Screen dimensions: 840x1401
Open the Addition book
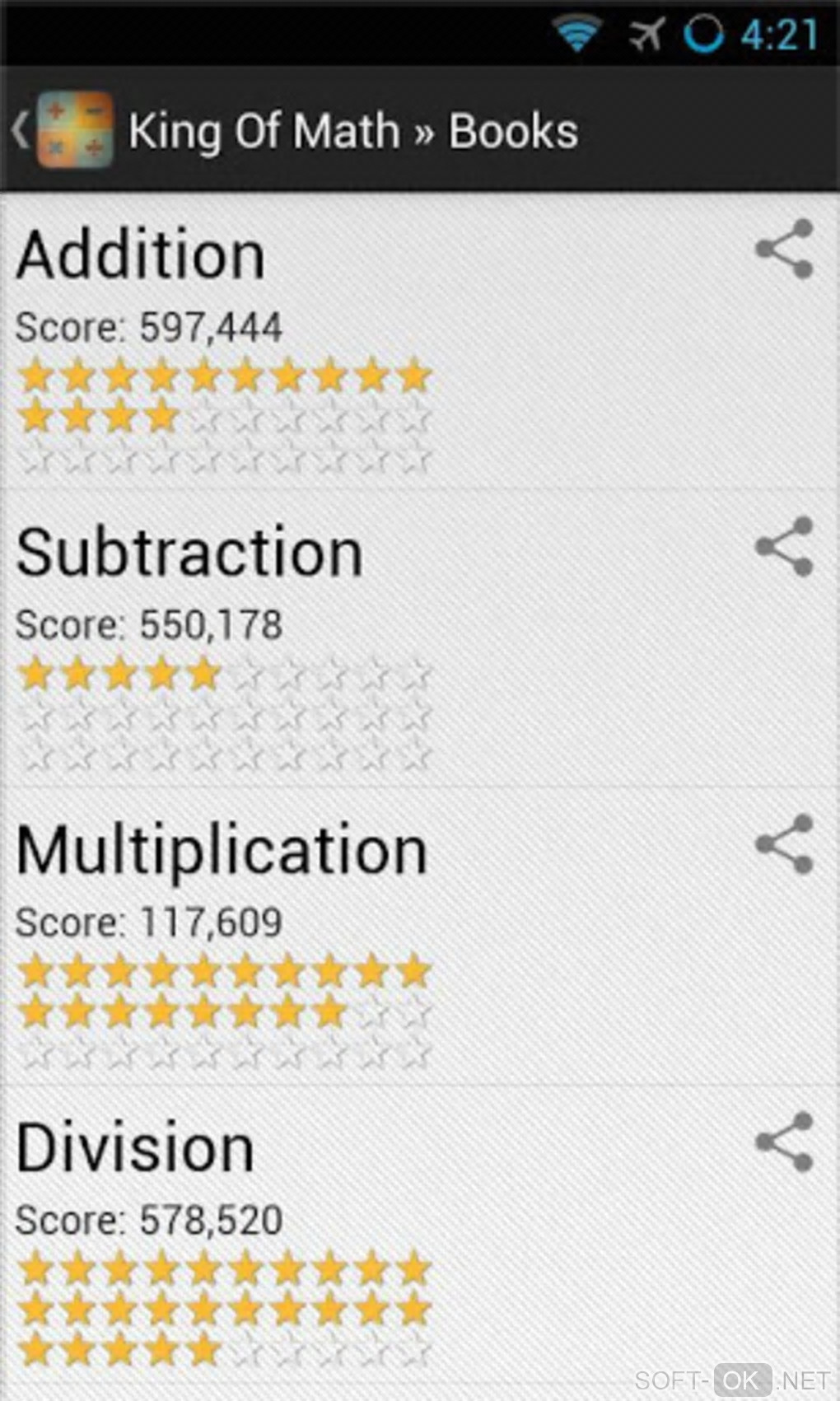142,255
